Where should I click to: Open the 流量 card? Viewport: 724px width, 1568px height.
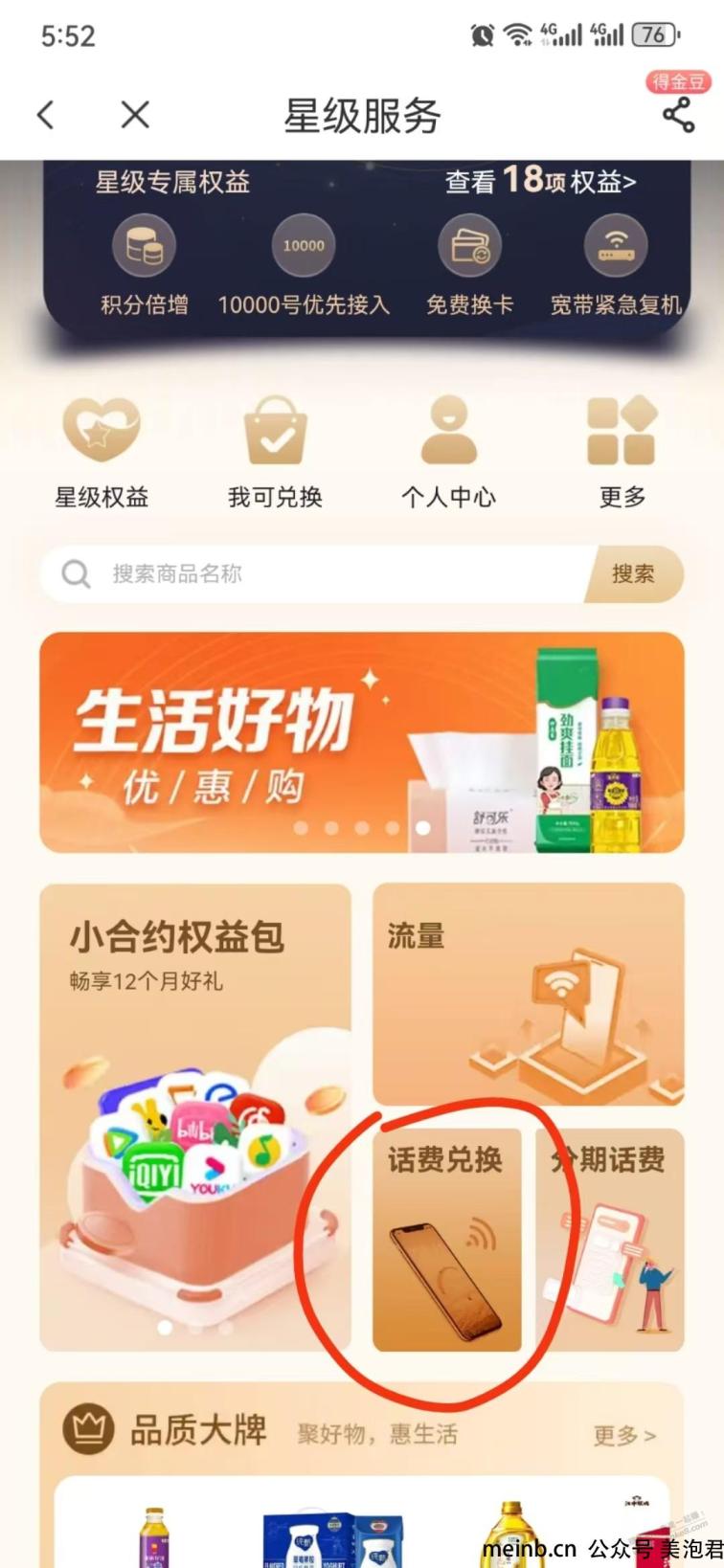click(528, 994)
